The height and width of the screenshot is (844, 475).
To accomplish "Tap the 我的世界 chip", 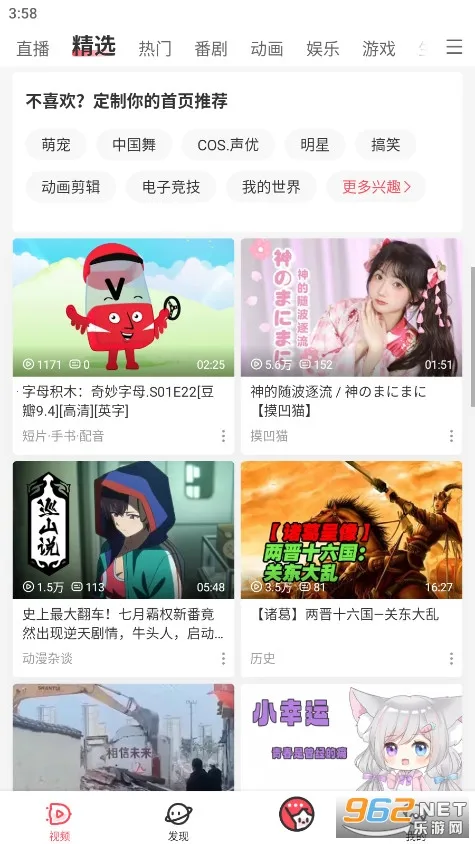I will [x=271, y=187].
